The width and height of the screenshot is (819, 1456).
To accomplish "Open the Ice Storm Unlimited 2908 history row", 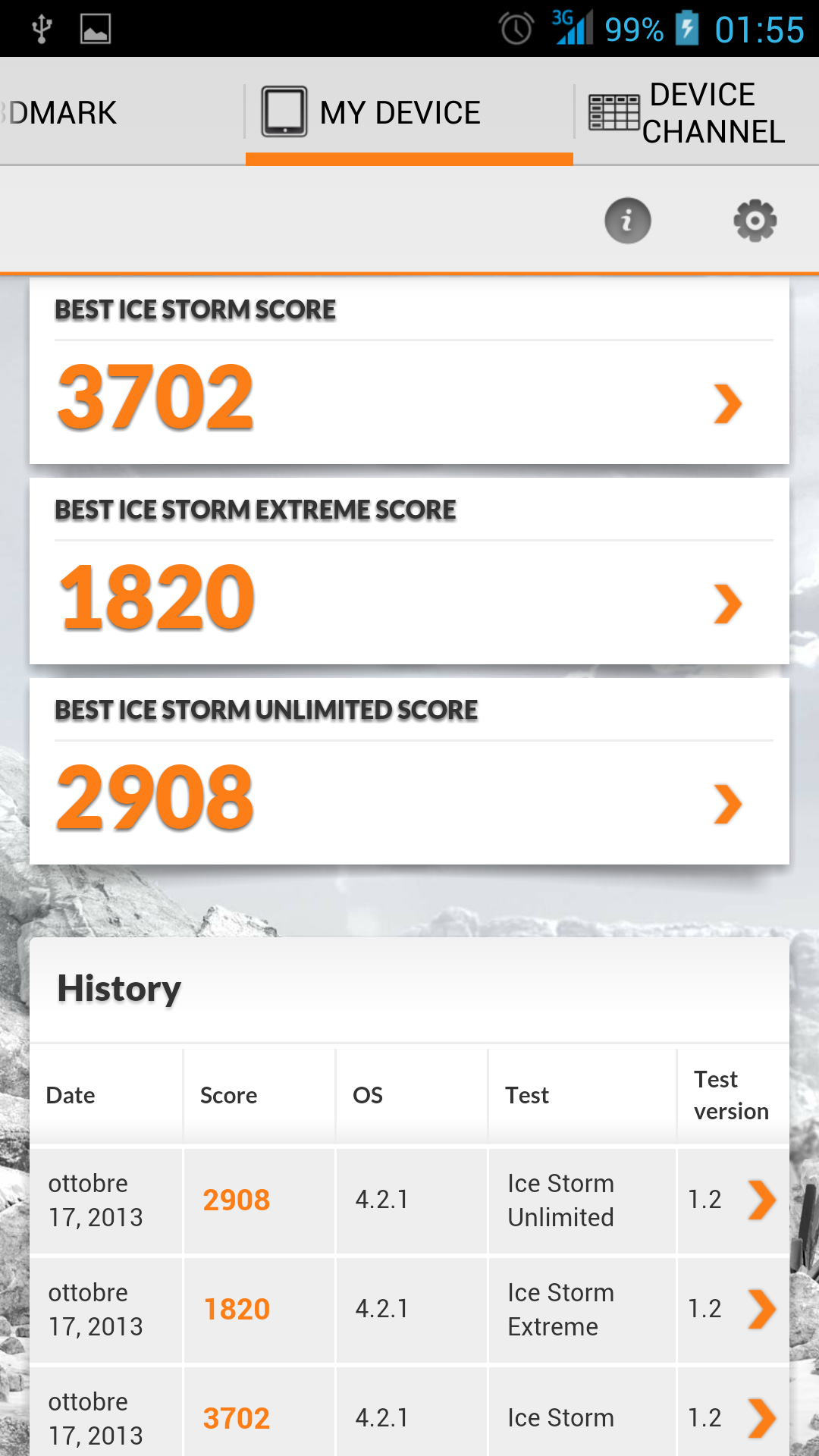I will [409, 1200].
